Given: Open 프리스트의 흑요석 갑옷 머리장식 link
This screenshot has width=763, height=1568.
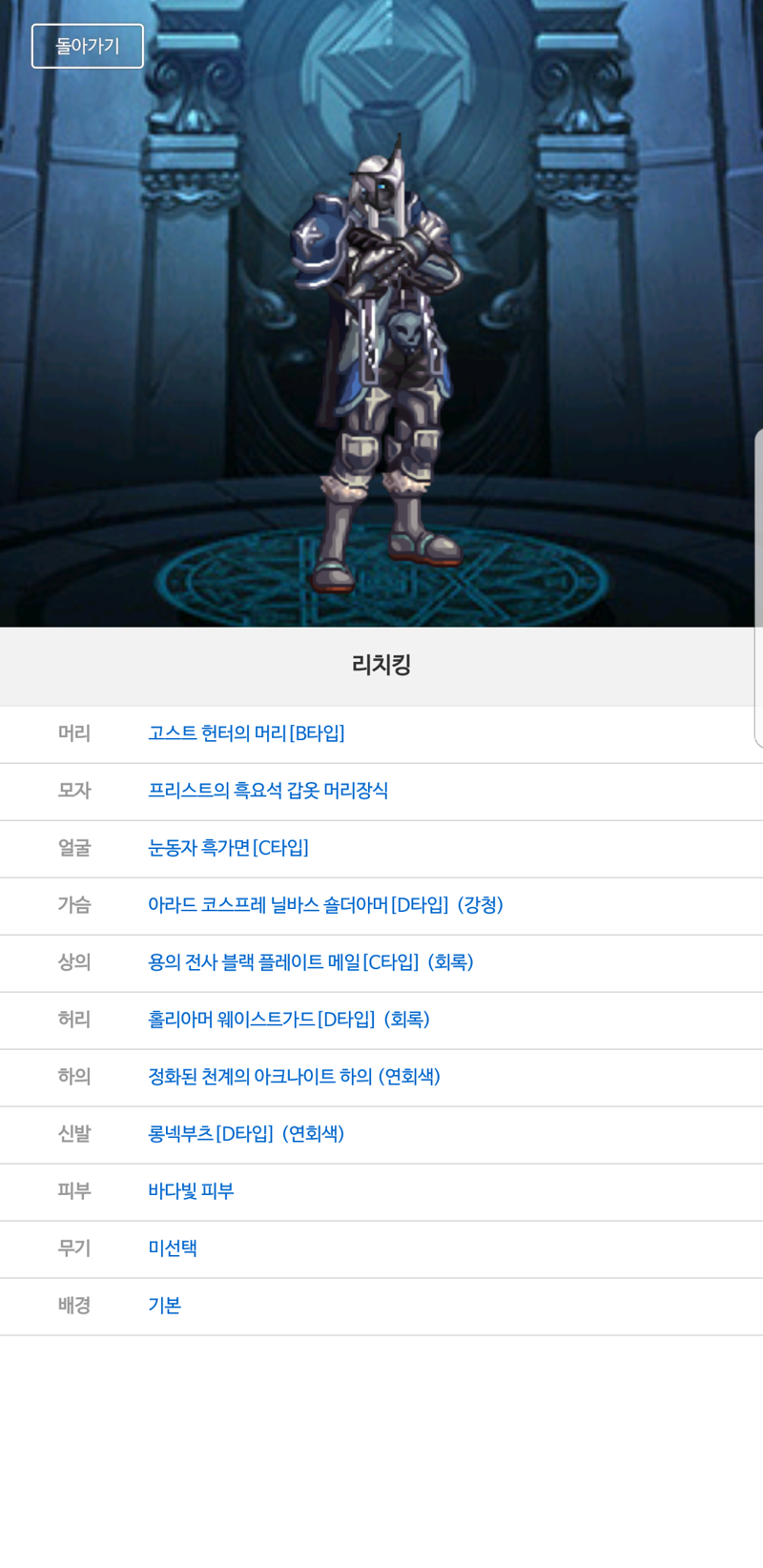Looking at the screenshot, I should pyautogui.click(x=268, y=791).
